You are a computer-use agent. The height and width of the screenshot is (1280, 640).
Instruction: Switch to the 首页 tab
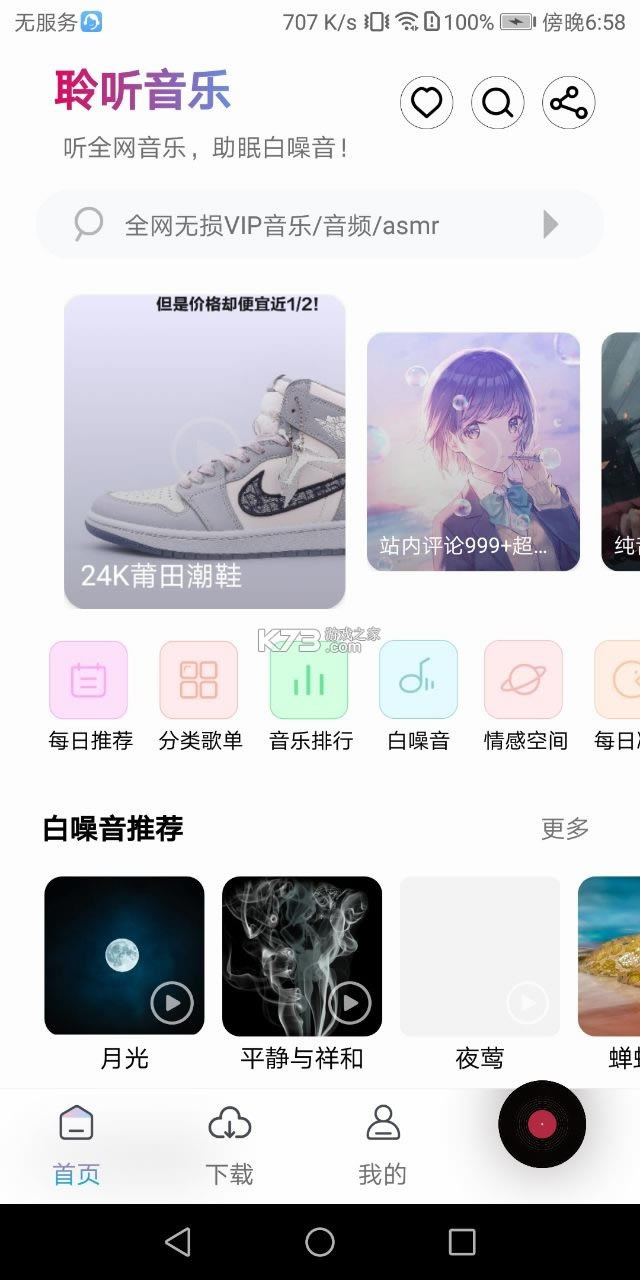[x=76, y=1145]
